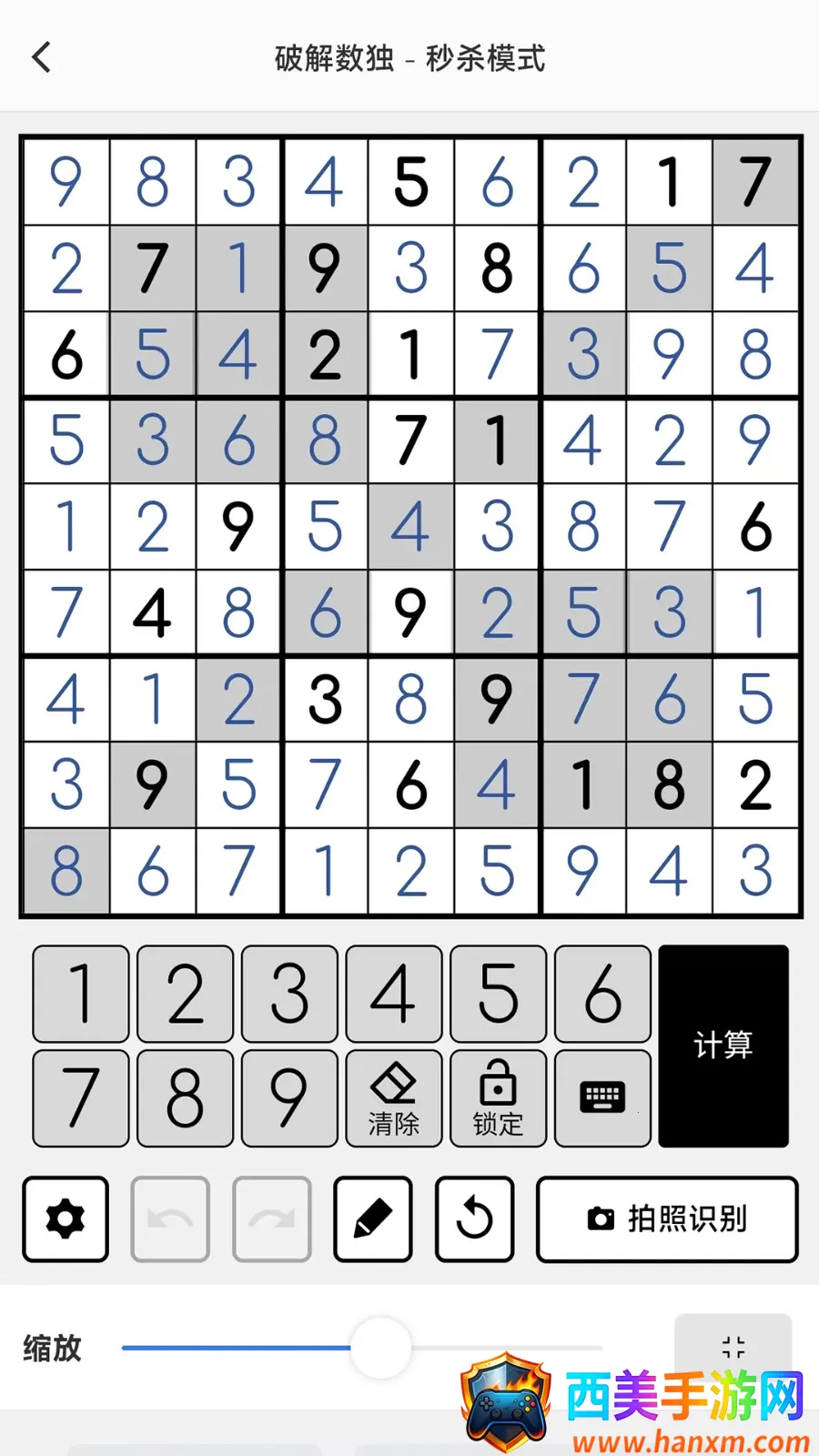Tap the 缩放 zoom slider handle

click(380, 1348)
